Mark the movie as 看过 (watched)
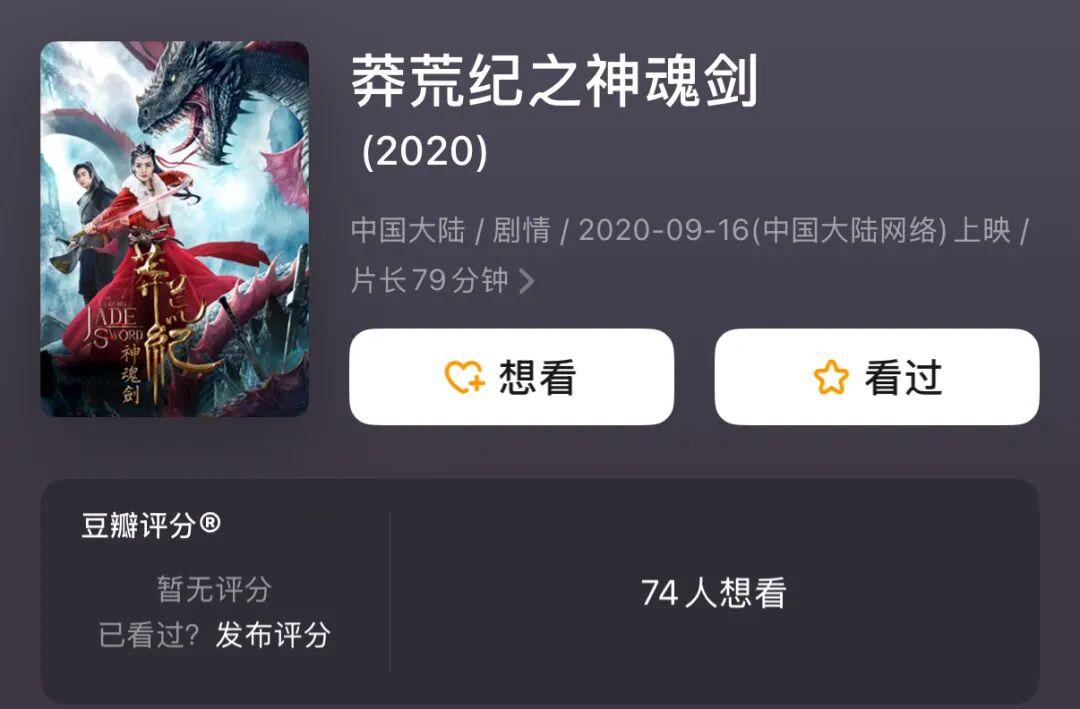This screenshot has width=1080, height=709. point(876,377)
